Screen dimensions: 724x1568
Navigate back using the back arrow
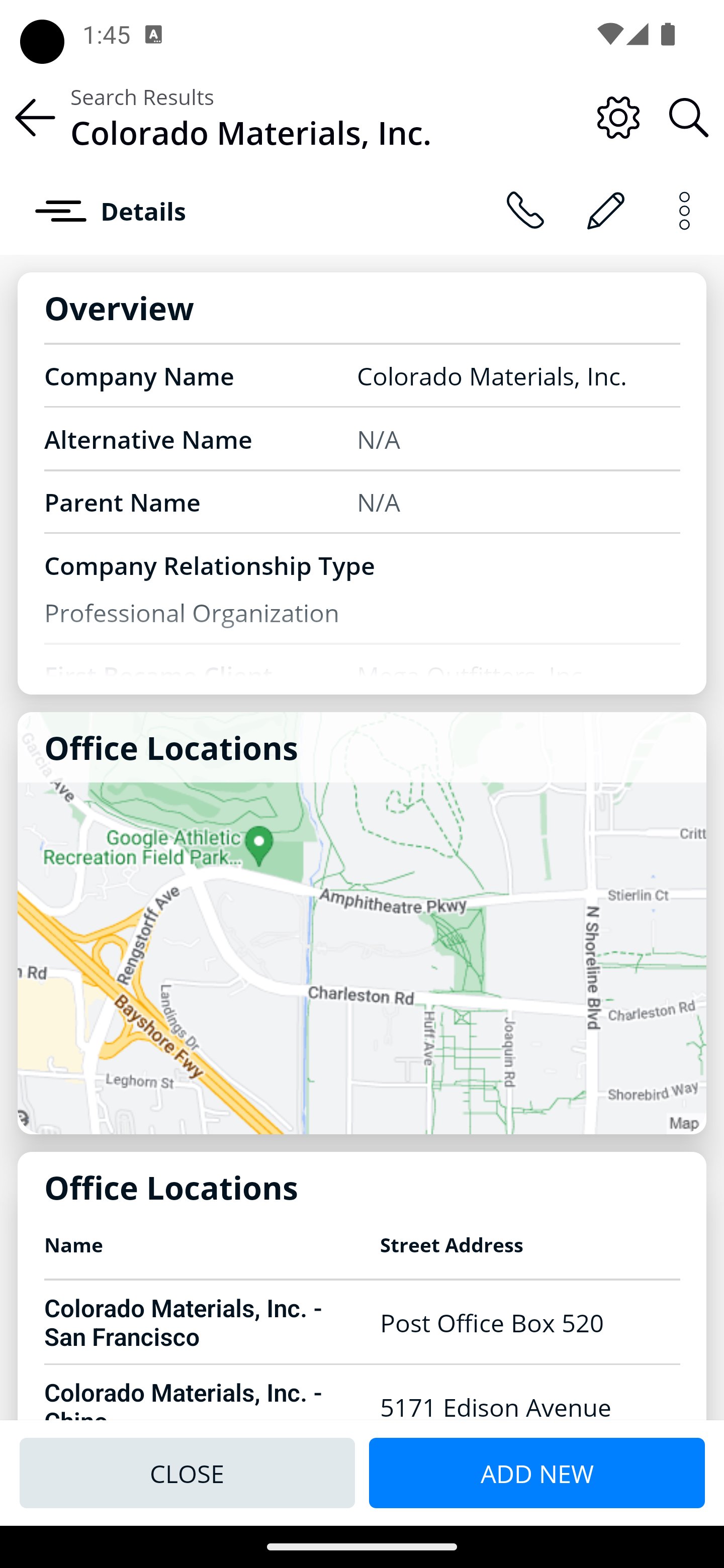click(x=34, y=118)
